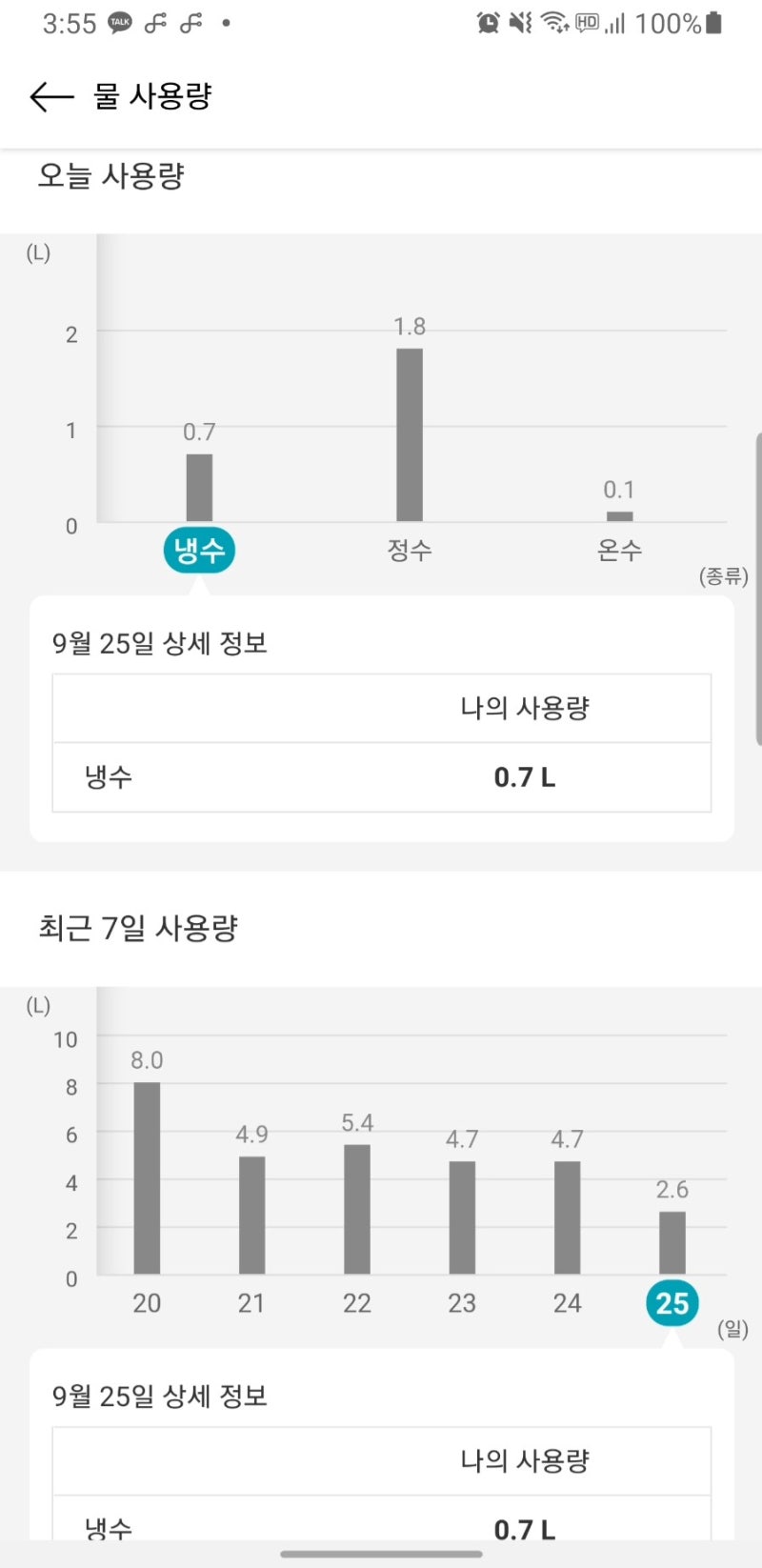Select day 20 in the 7-day chart
Screen dimensions: 762x1568
tap(147, 1302)
